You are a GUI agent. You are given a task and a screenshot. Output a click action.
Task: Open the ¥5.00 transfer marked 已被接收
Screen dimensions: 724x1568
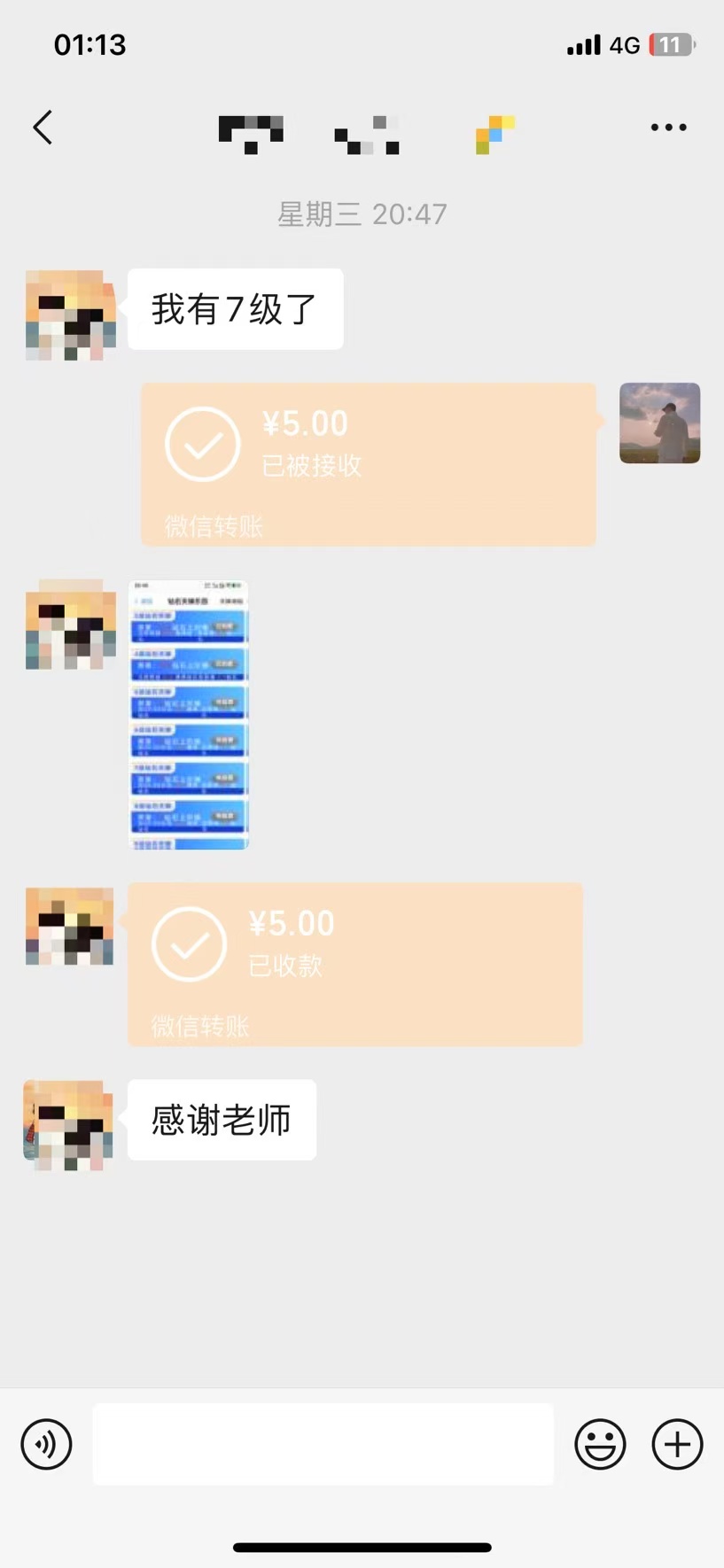point(369,464)
